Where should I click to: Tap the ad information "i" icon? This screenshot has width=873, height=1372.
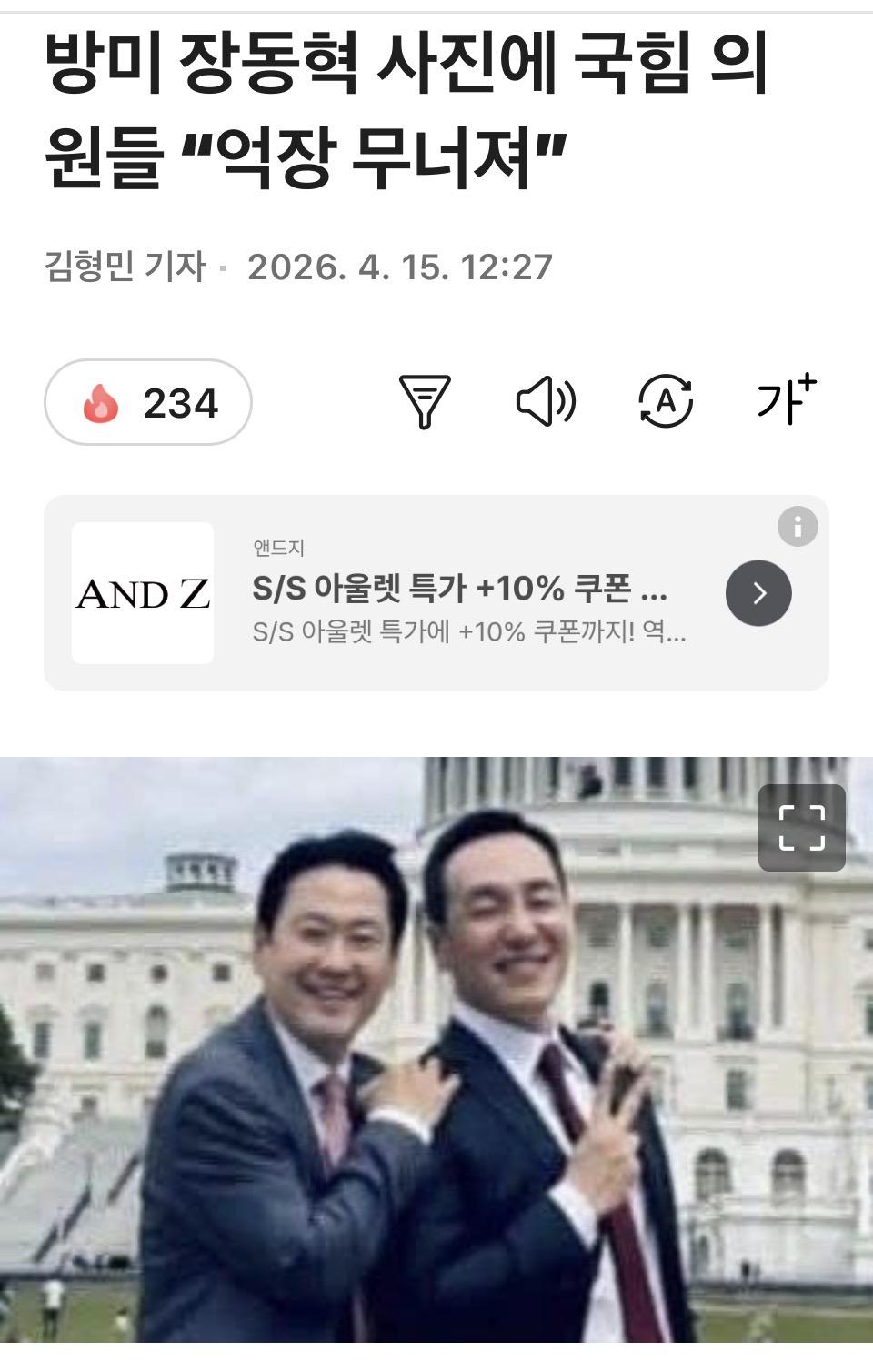(x=798, y=525)
